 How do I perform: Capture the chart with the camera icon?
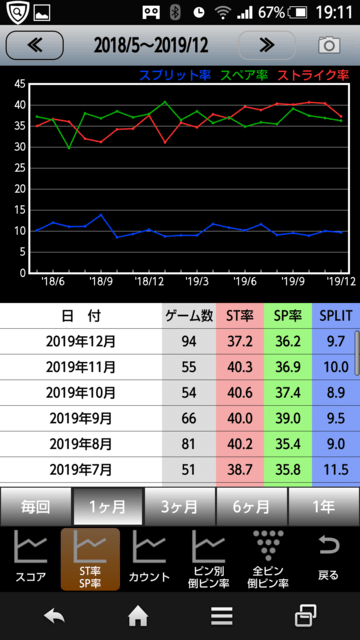click(x=329, y=45)
